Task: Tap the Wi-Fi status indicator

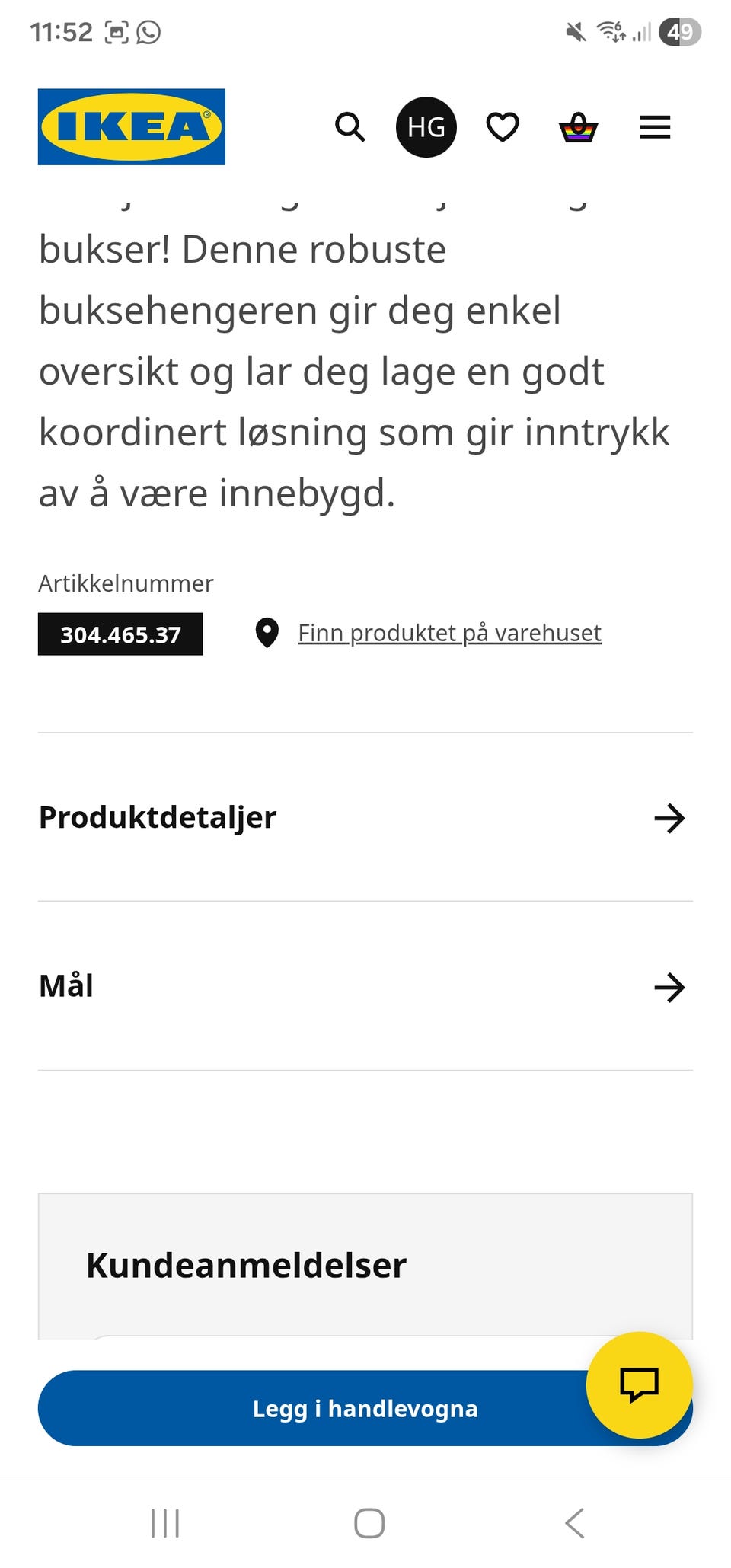Action: (611, 32)
